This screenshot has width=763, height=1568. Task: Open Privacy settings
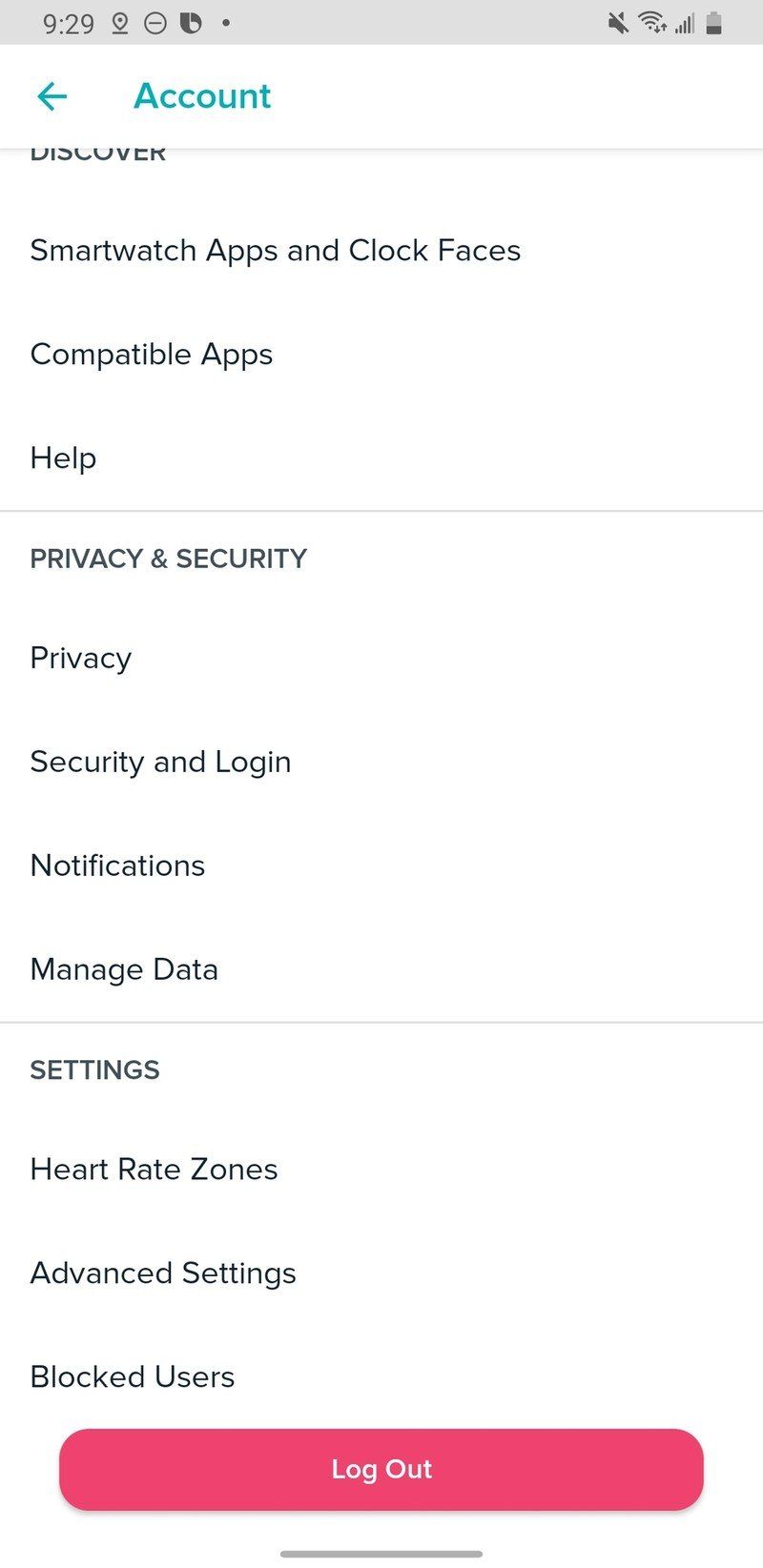click(x=81, y=658)
